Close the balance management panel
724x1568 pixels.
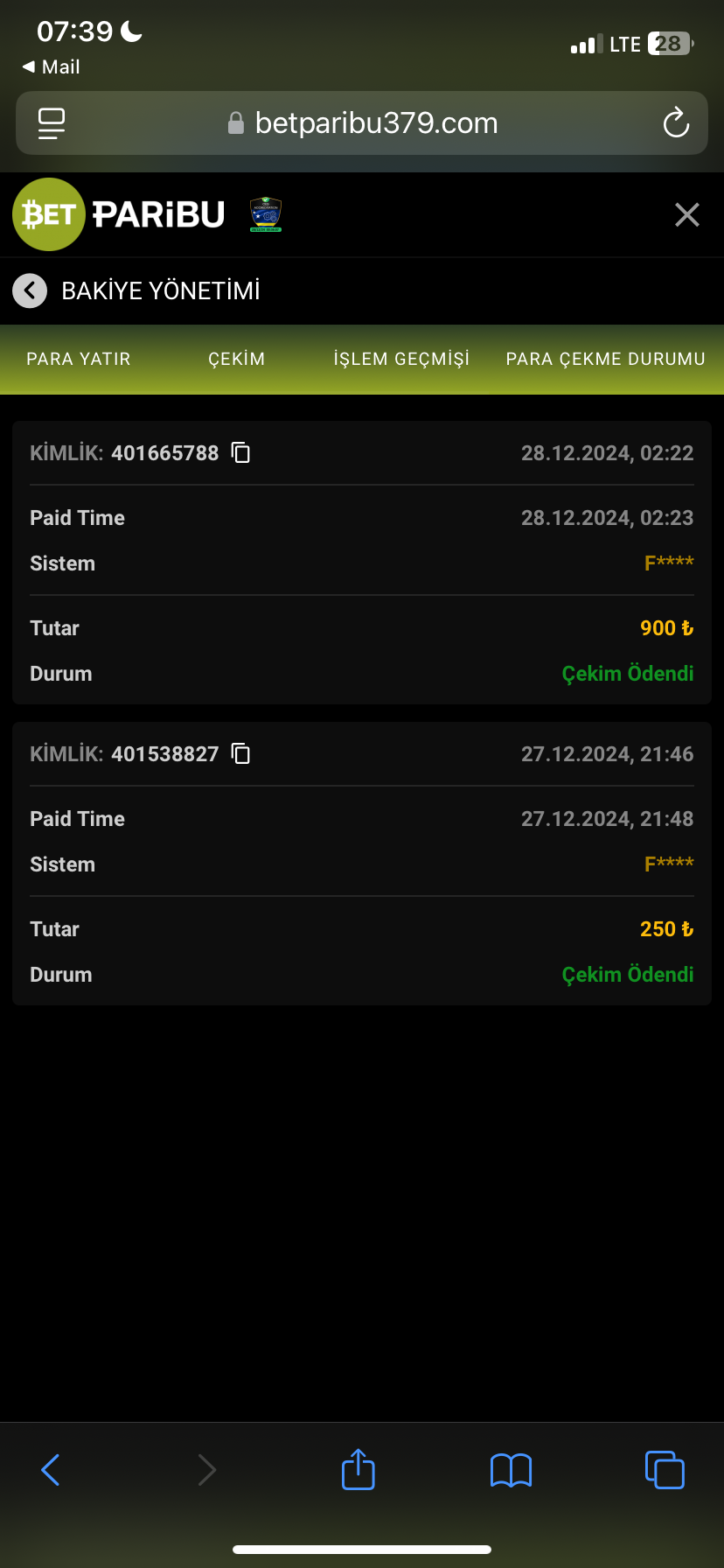(687, 214)
